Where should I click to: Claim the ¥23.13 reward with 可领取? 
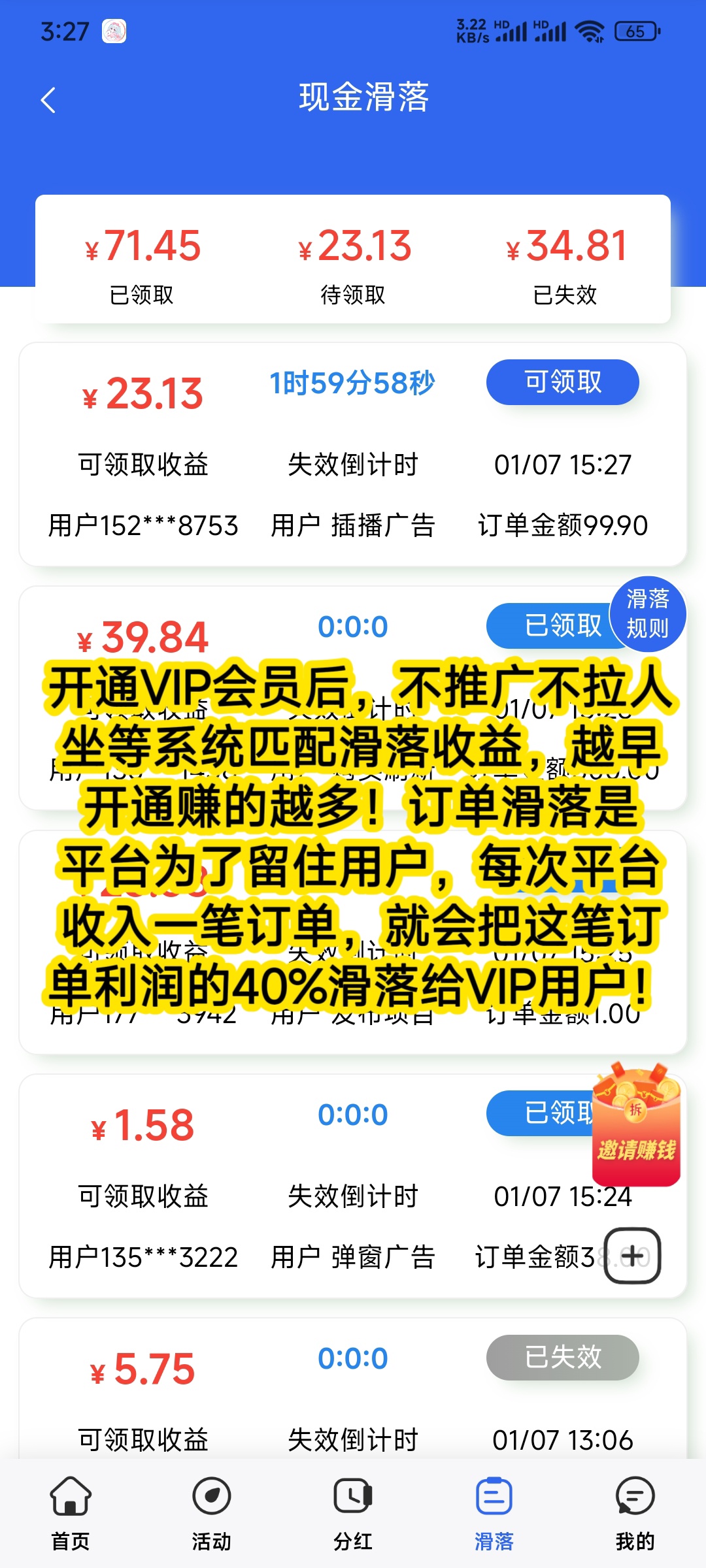[x=562, y=382]
